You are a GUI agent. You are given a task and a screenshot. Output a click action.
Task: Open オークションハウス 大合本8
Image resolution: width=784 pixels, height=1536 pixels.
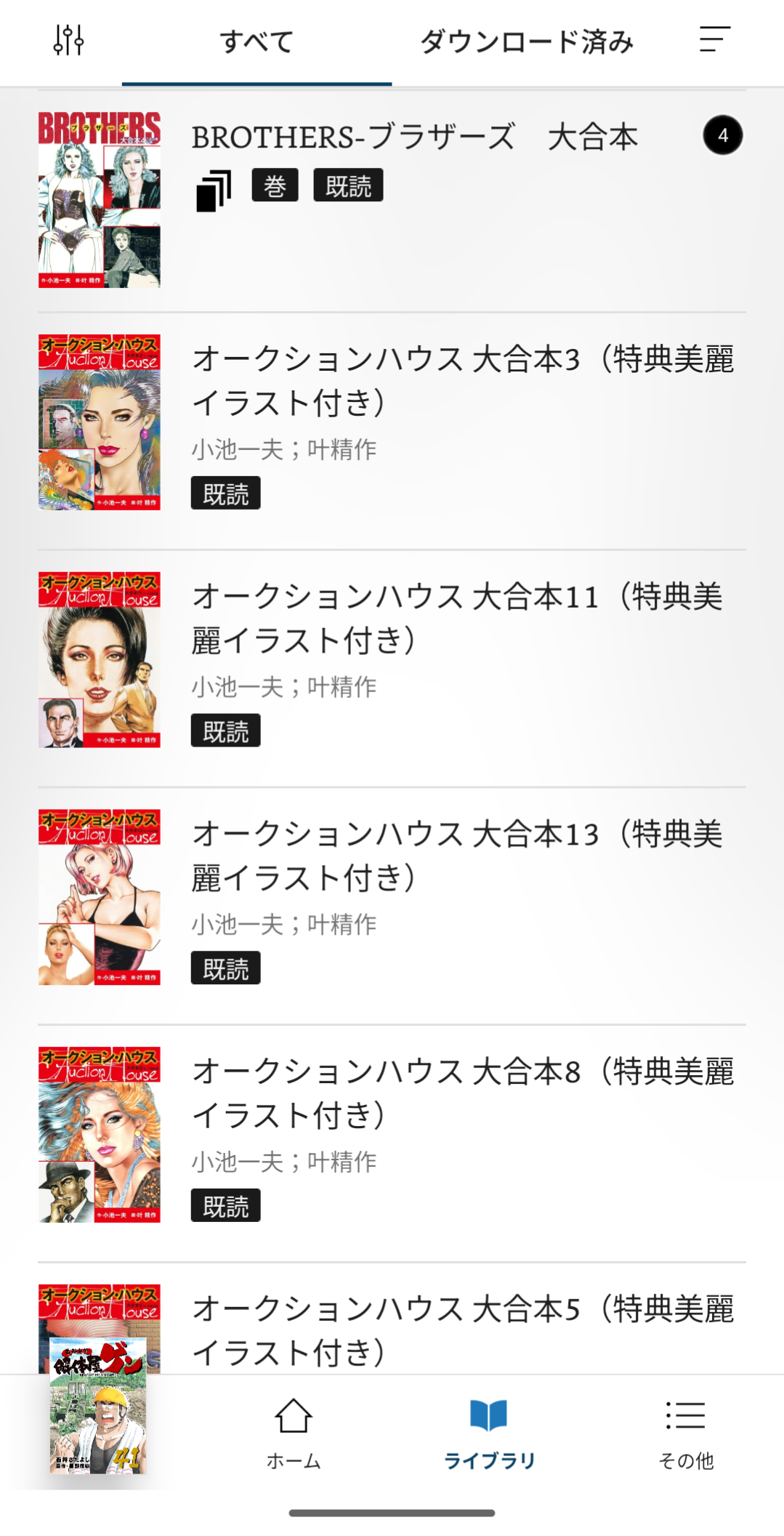462,1093
